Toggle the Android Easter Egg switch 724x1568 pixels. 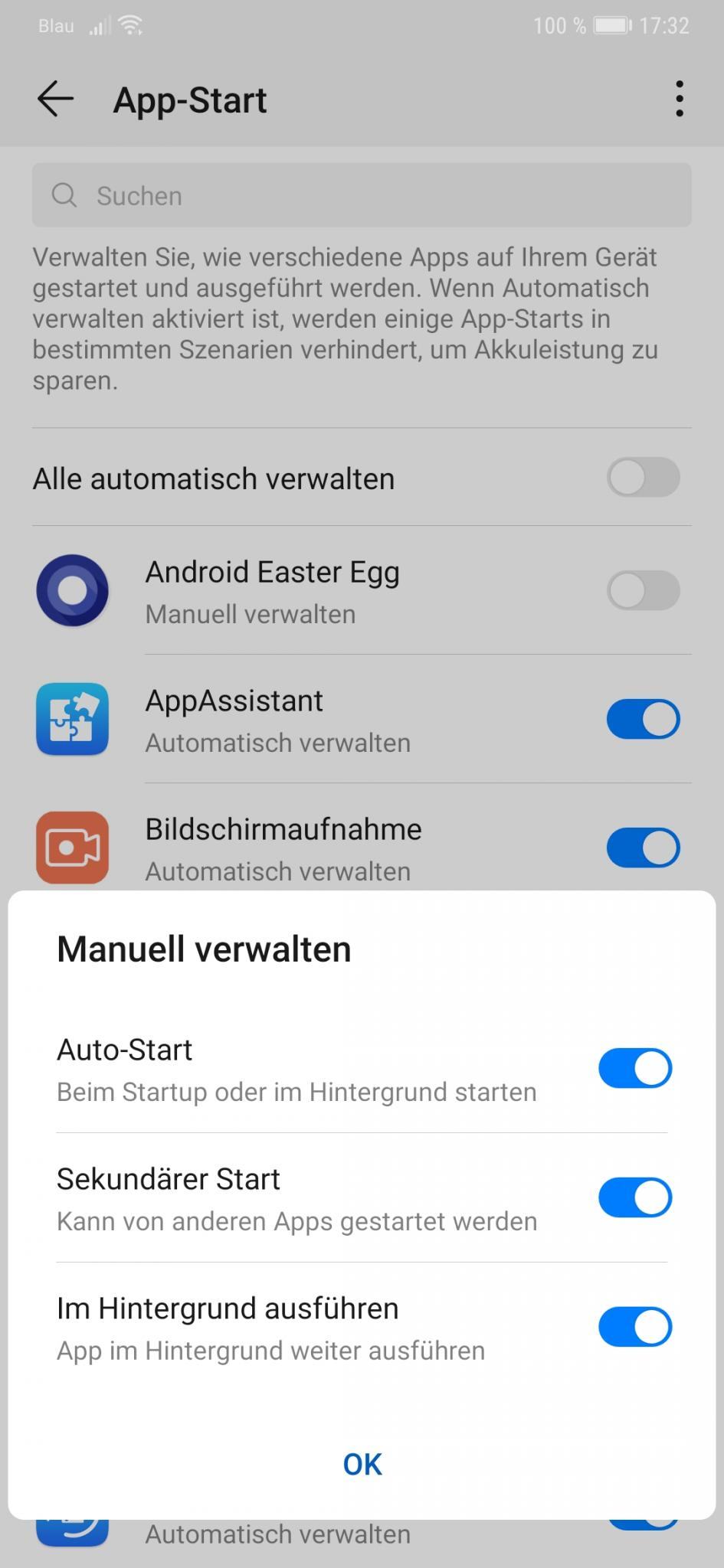point(644,591)
